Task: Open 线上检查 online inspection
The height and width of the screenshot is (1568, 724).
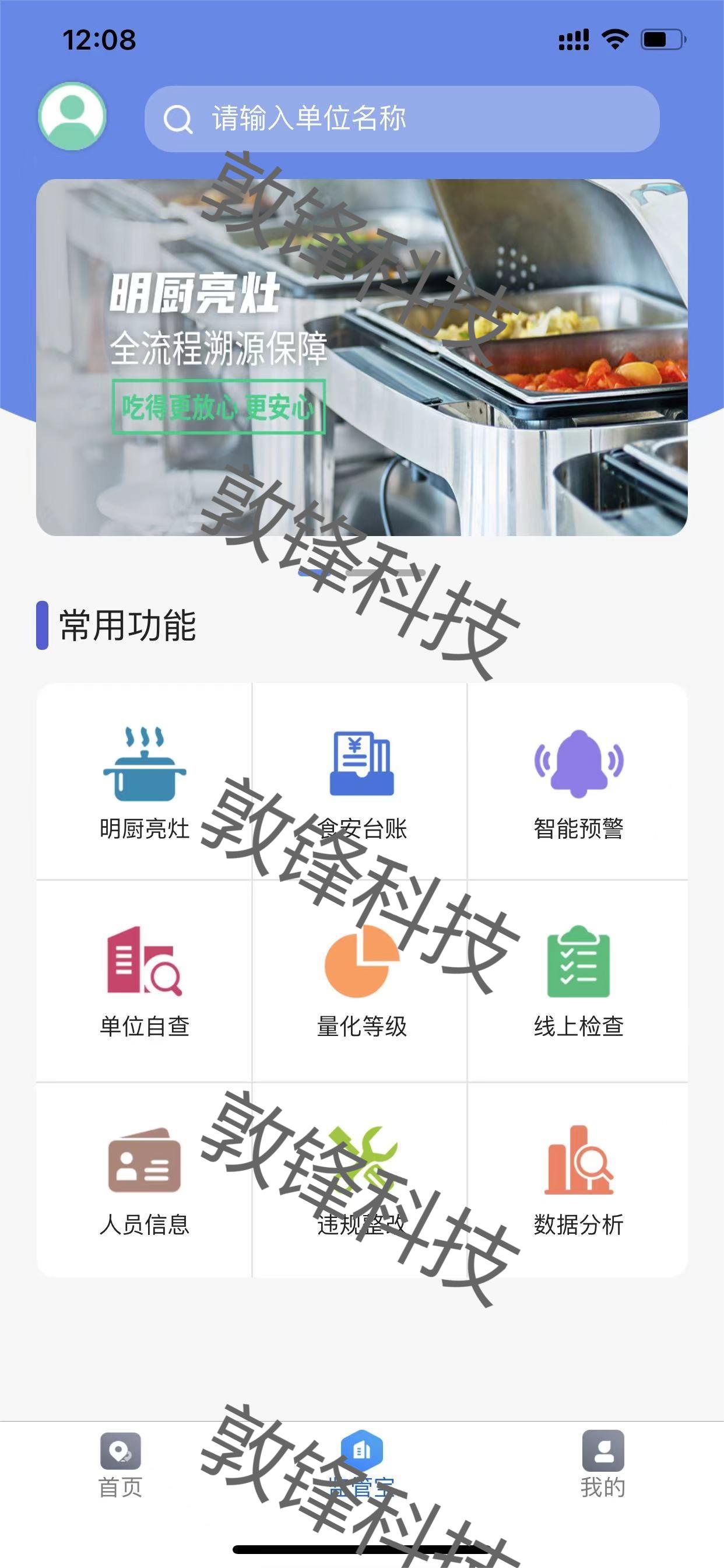Action: click(x=578, y=981)
